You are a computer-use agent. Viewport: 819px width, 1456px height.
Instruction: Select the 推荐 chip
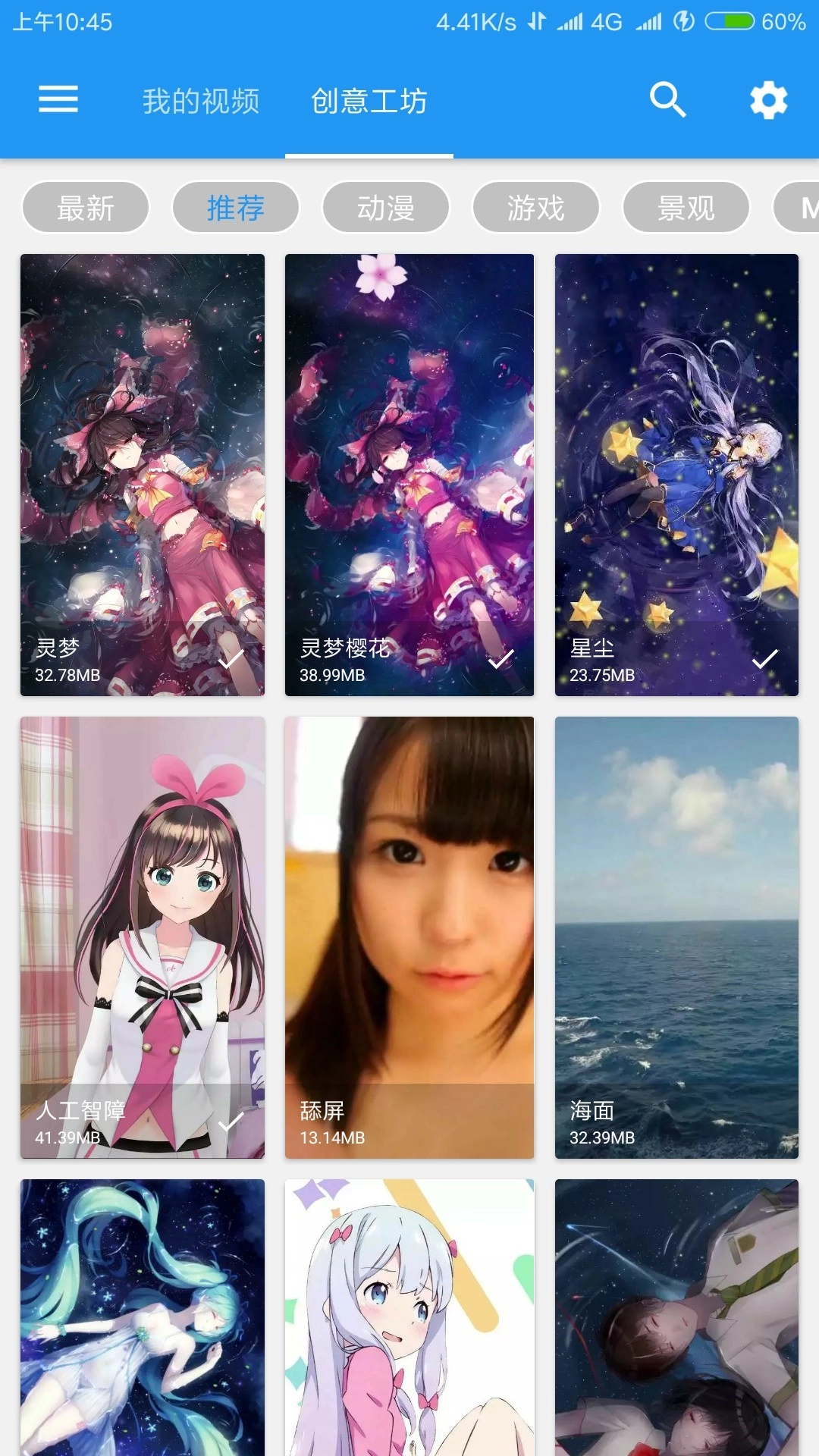[236, 207]
